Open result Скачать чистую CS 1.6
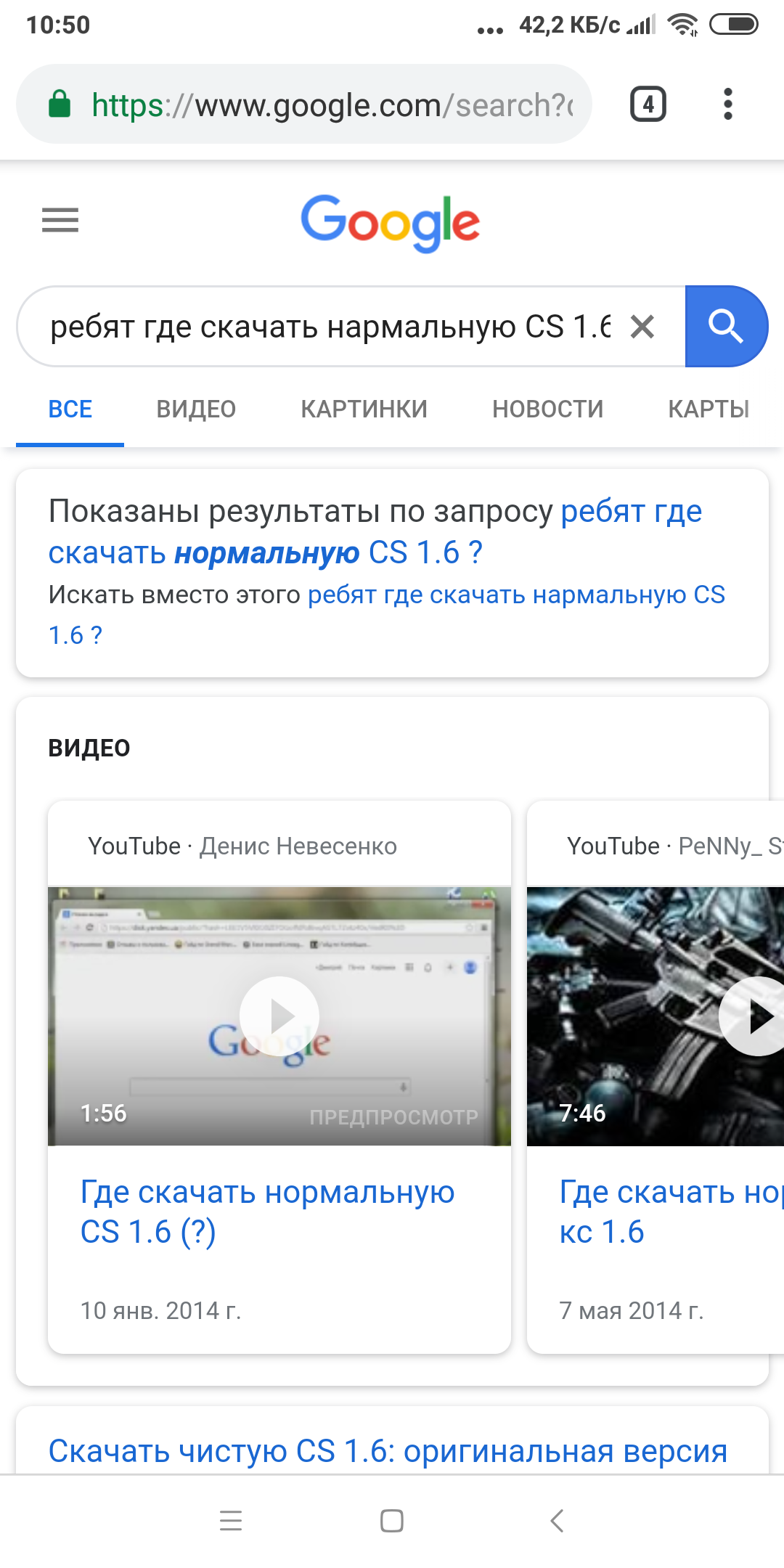Viewport: 784px width, 1568px height. tap(388, 1451)
